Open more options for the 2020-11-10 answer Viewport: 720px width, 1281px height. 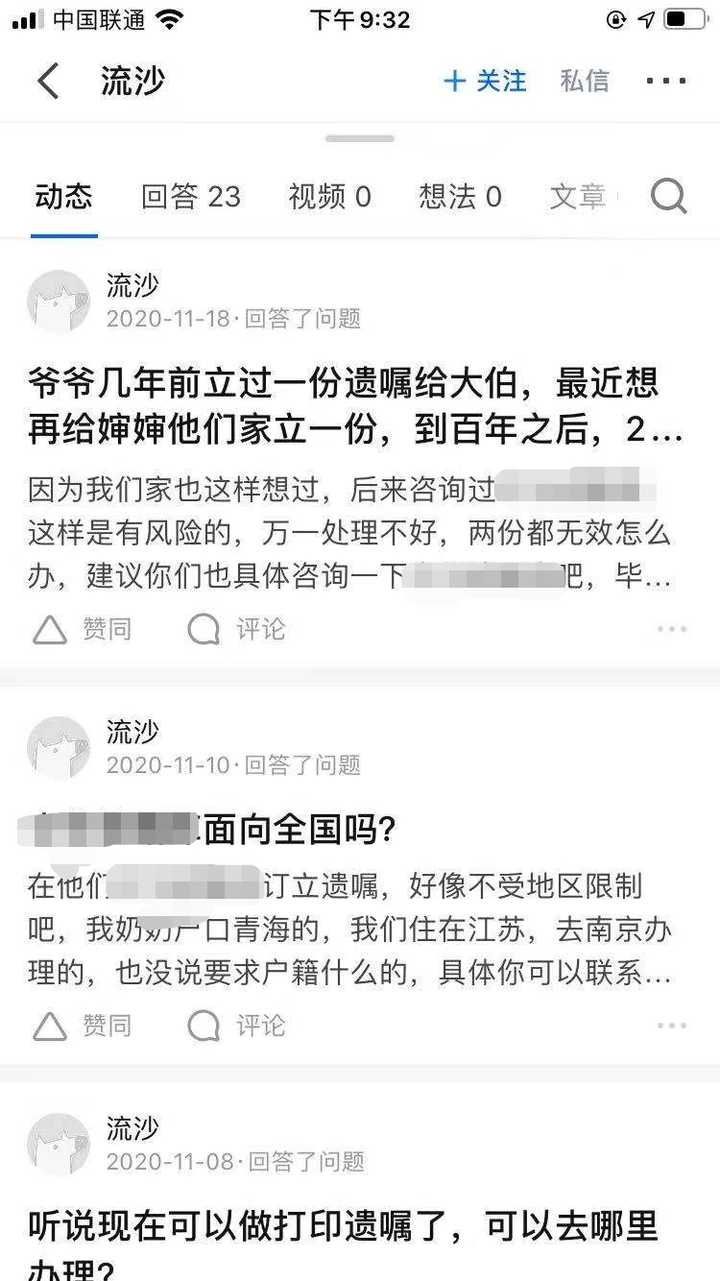(672, 1025)
